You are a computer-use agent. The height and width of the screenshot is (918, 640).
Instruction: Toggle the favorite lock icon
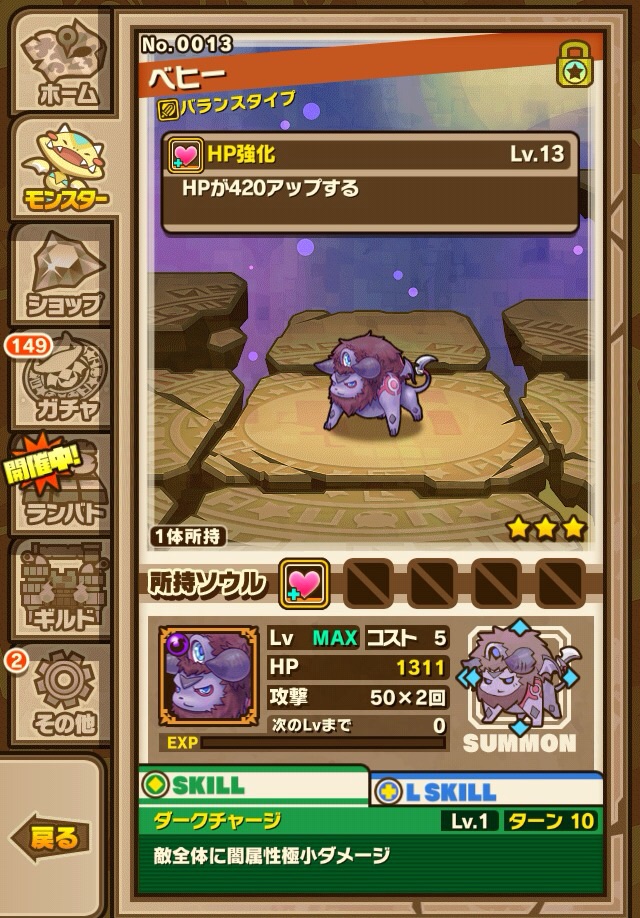(x=571, y=66)
